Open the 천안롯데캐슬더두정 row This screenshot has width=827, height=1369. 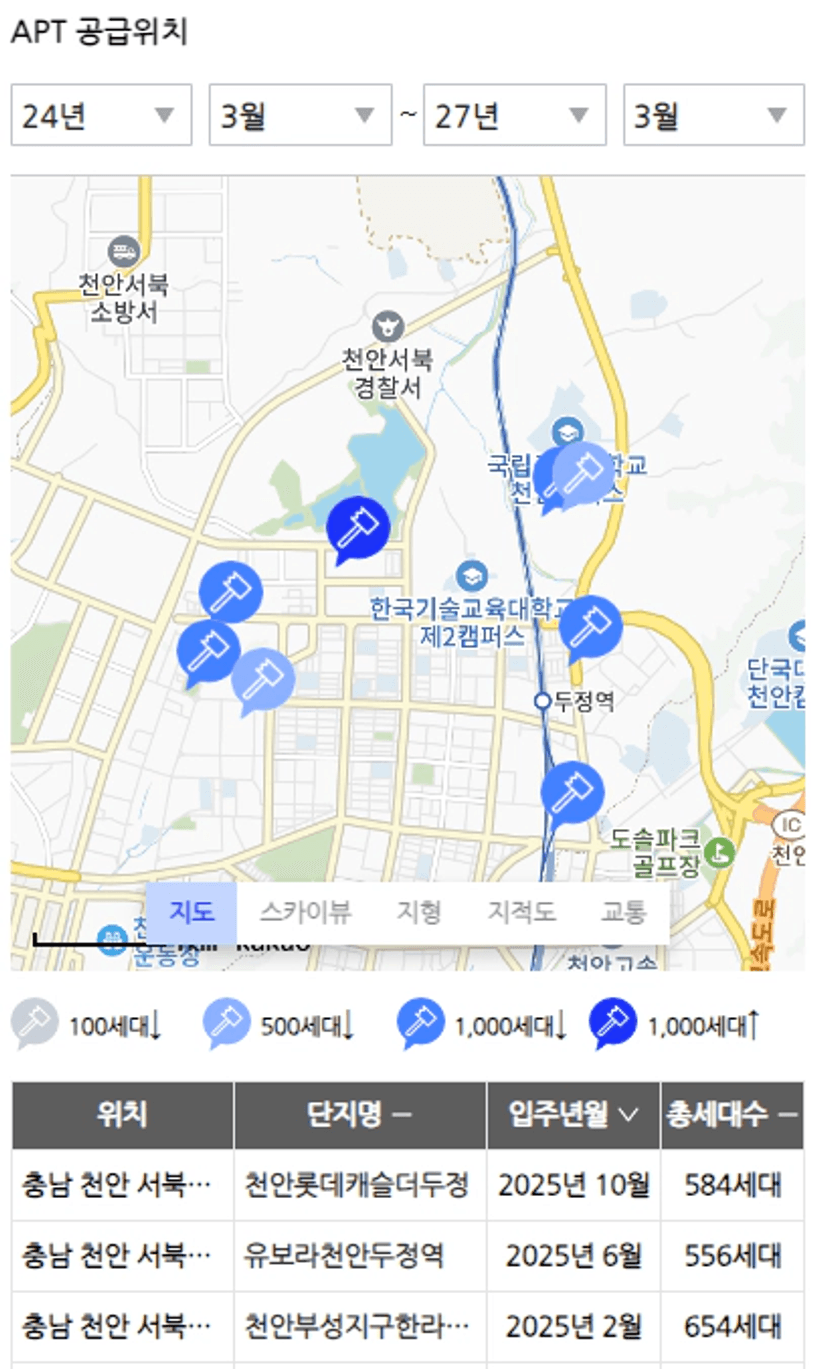[x=357, y=1186]
